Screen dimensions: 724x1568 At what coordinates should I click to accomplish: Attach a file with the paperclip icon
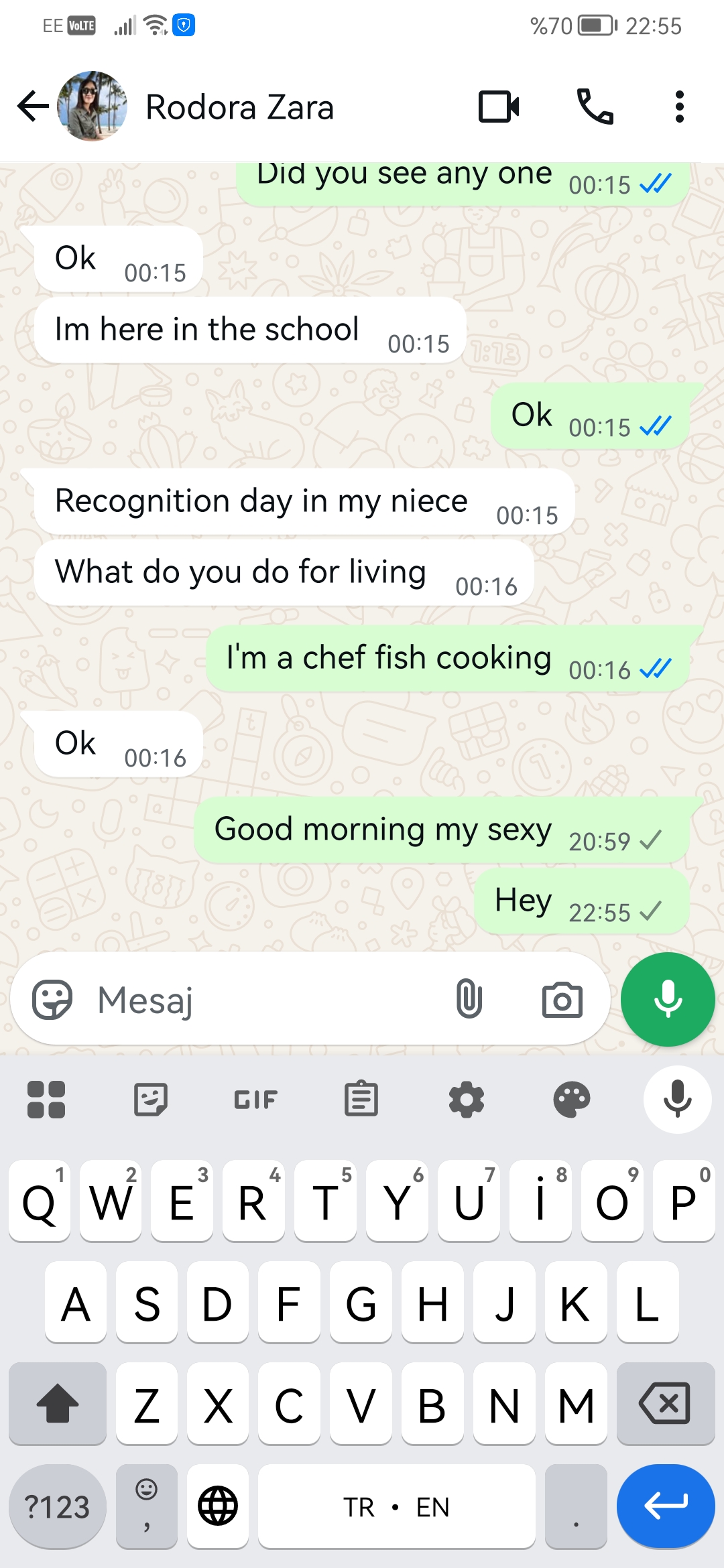point(469,998)
